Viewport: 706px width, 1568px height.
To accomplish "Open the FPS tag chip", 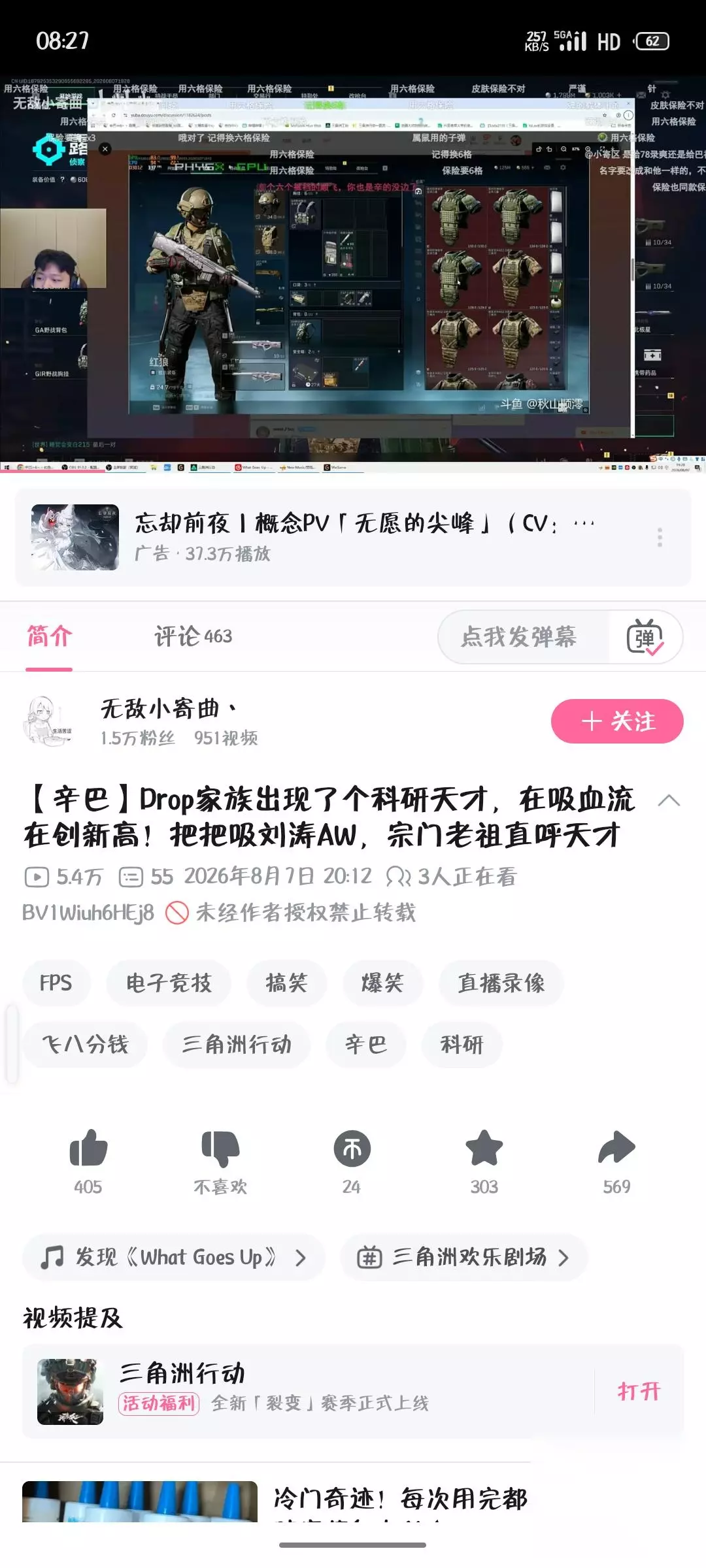I will [x=56, y=983].
